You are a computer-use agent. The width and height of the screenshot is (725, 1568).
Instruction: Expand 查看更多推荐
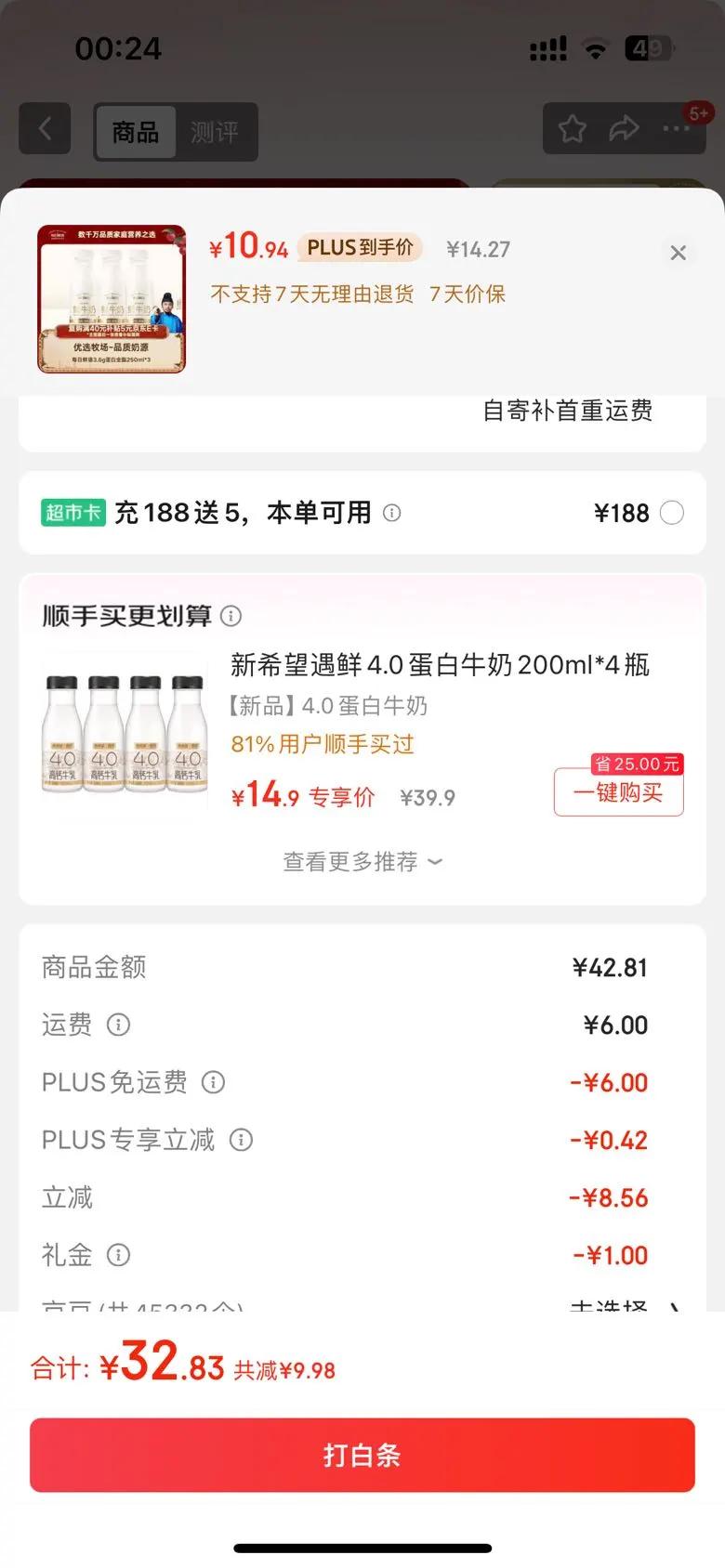coord(362,862)
